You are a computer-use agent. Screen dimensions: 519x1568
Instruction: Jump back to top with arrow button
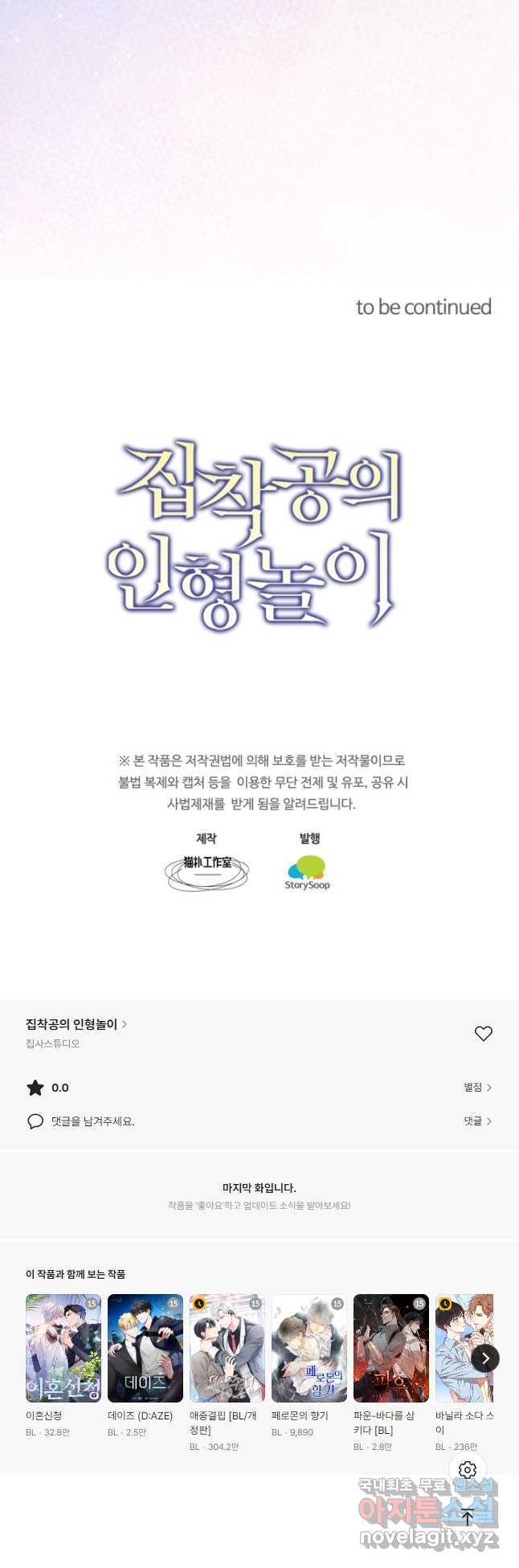click(x=468, y=1517)
